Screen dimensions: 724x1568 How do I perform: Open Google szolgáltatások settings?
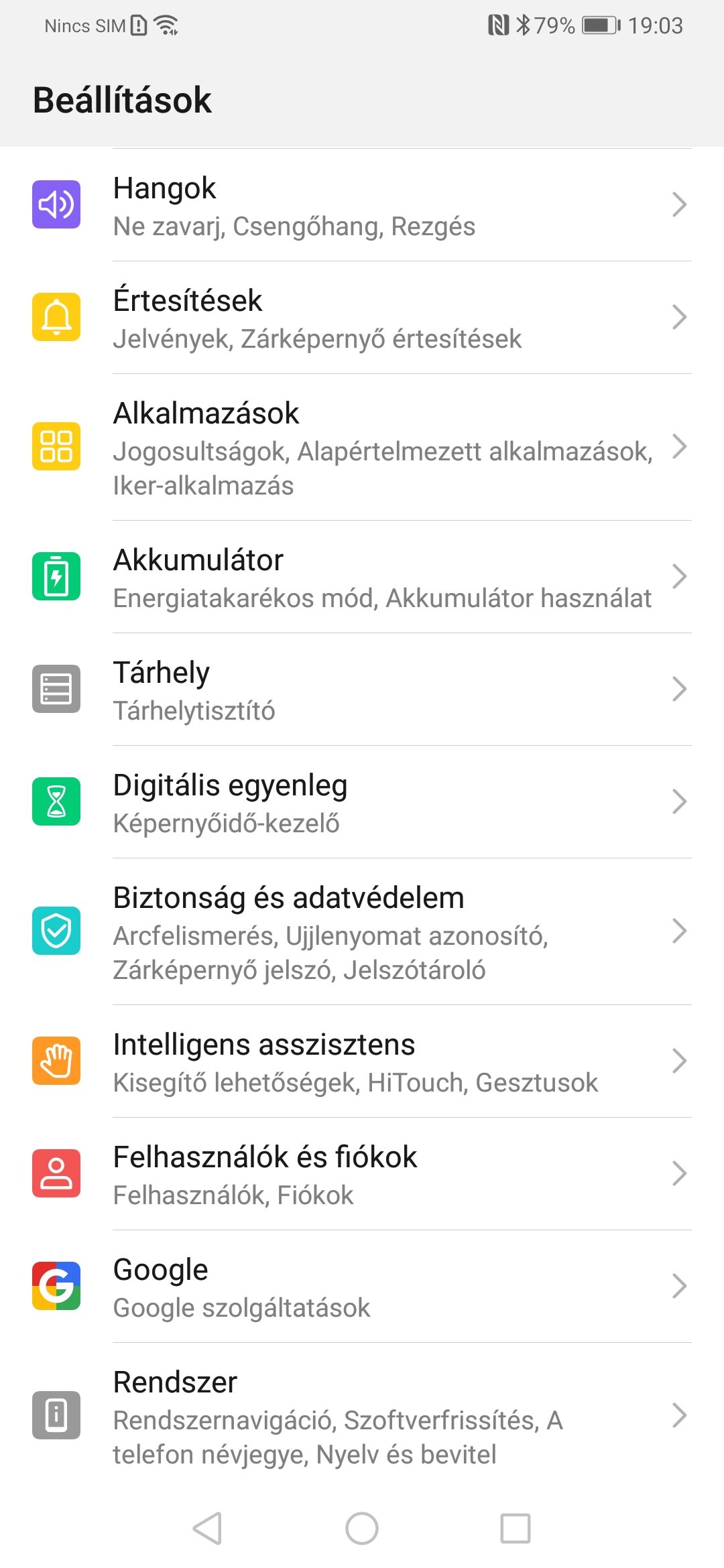coord(362,1287)
